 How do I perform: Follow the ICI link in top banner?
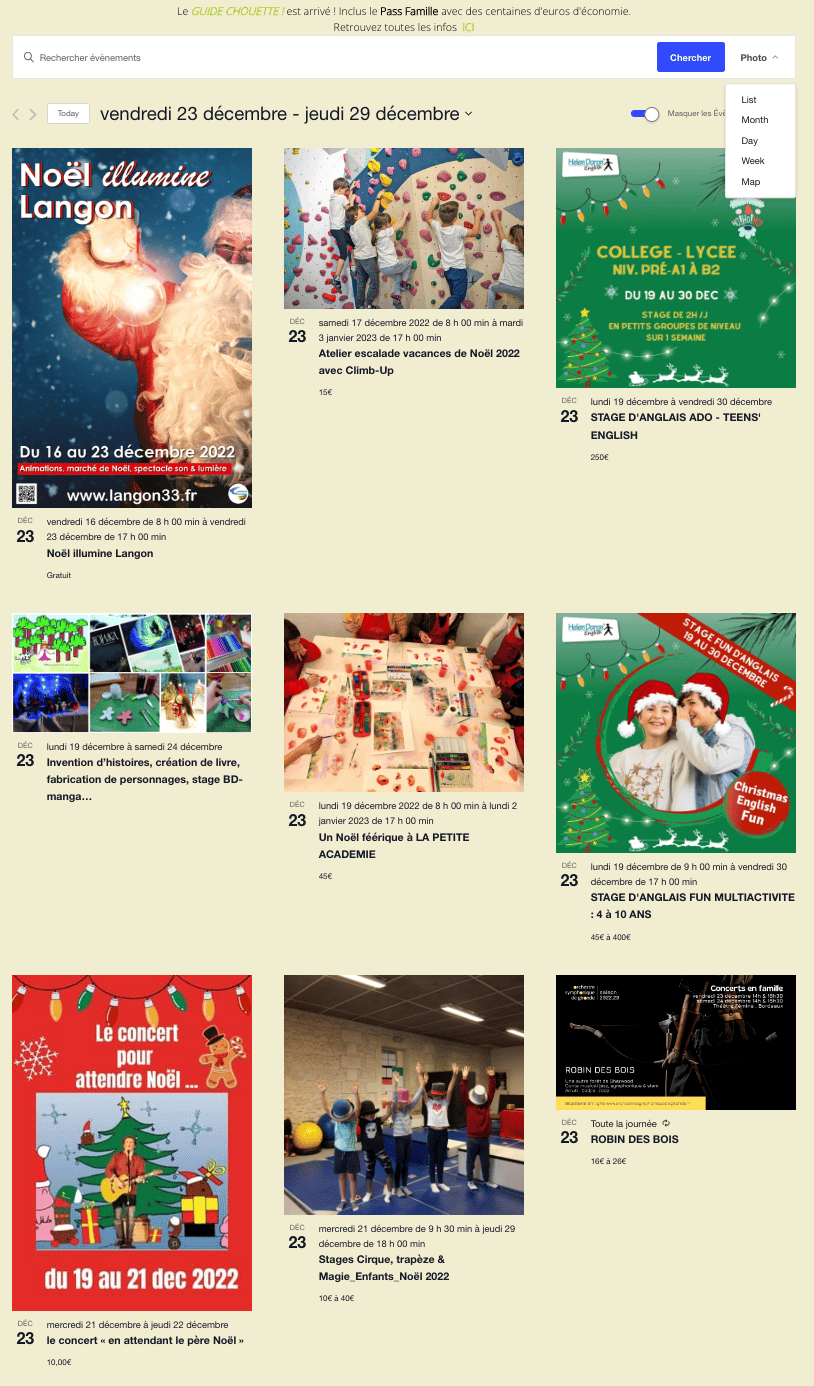tap(468, 28)
